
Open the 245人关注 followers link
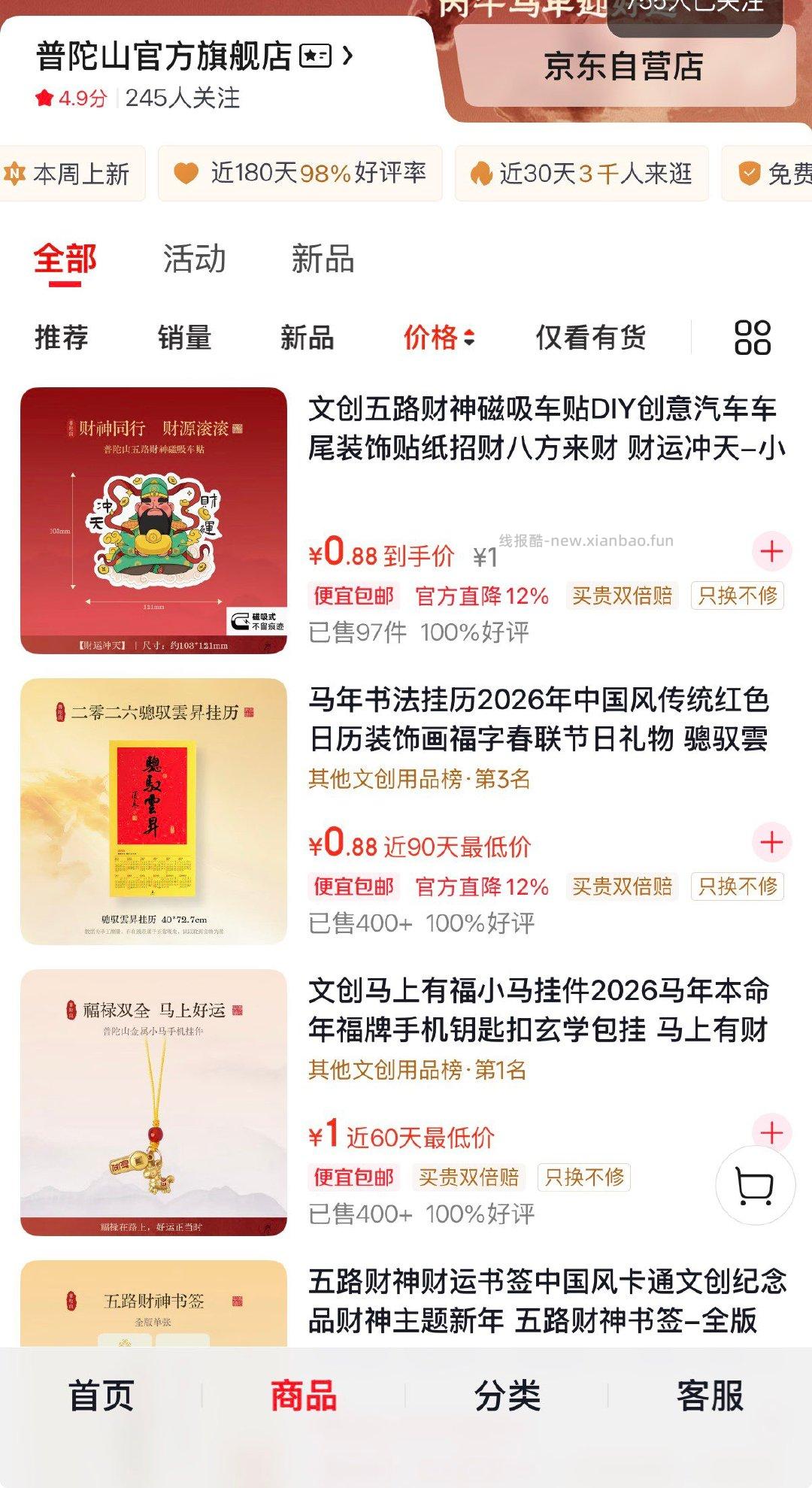183,96
